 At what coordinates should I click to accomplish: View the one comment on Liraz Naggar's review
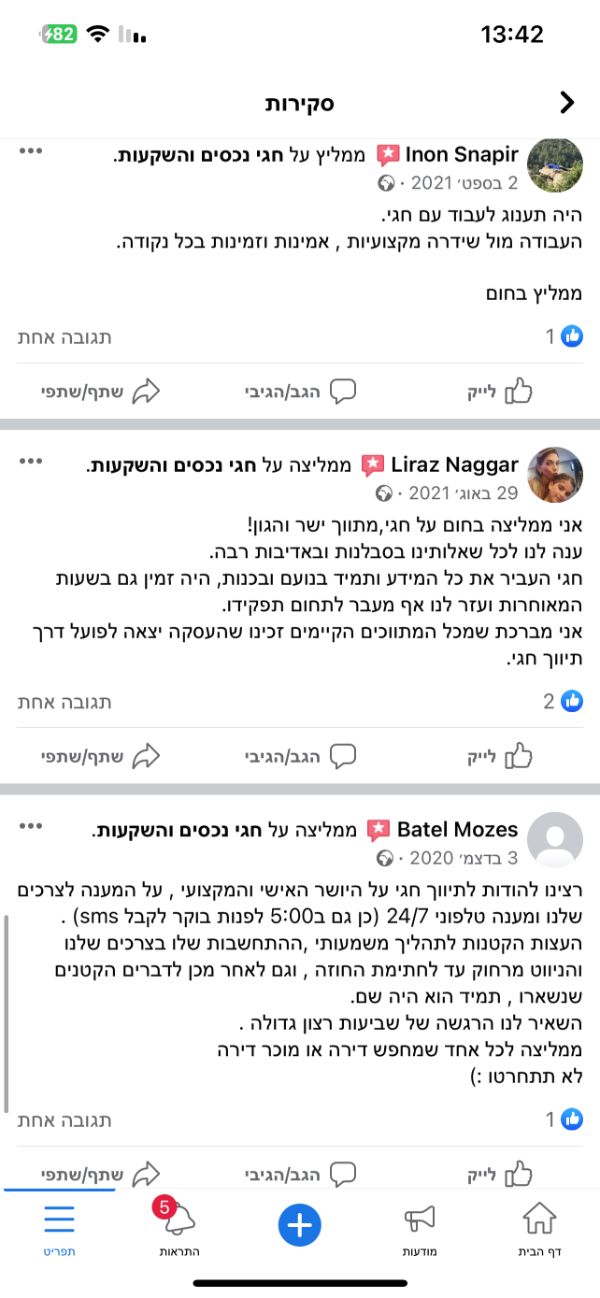64,702
